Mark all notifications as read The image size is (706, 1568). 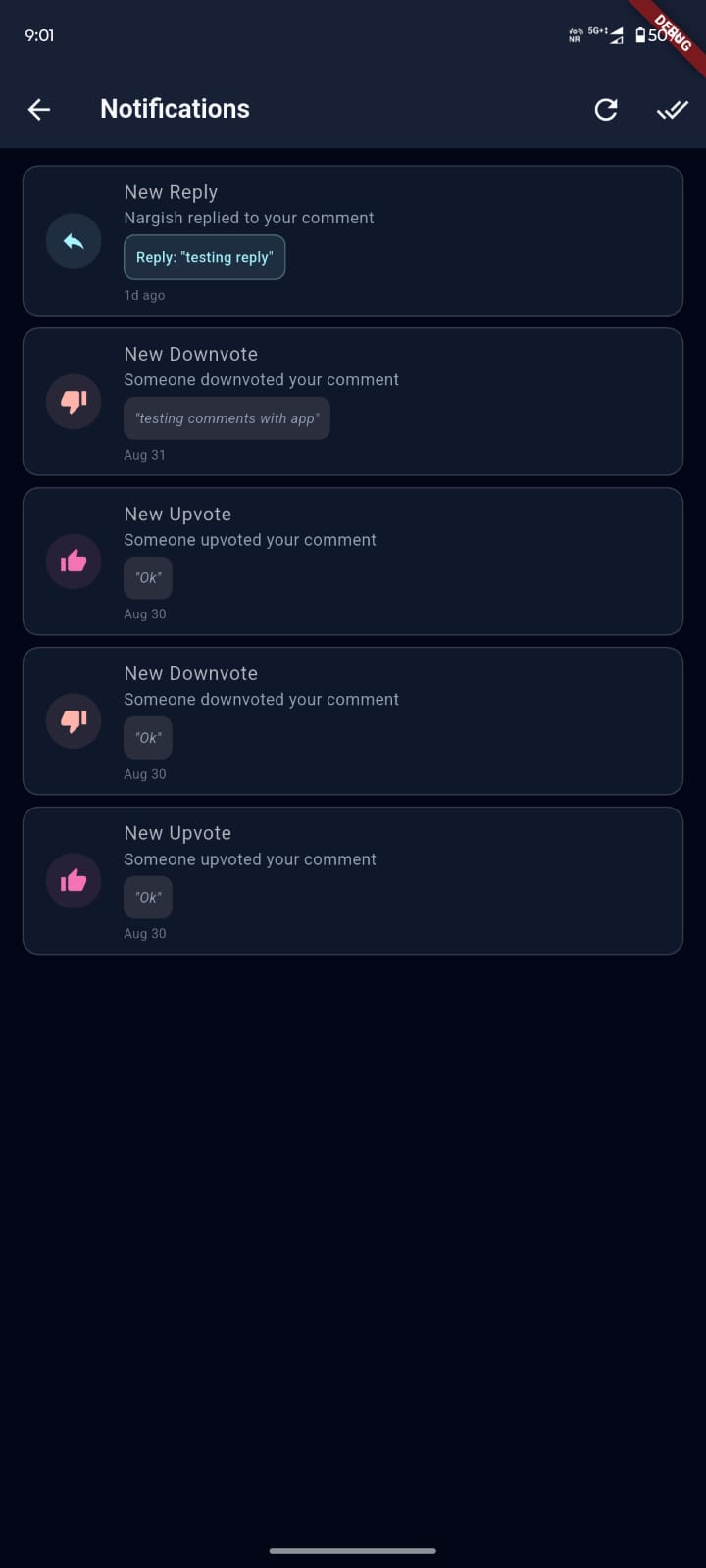[673, 109]
